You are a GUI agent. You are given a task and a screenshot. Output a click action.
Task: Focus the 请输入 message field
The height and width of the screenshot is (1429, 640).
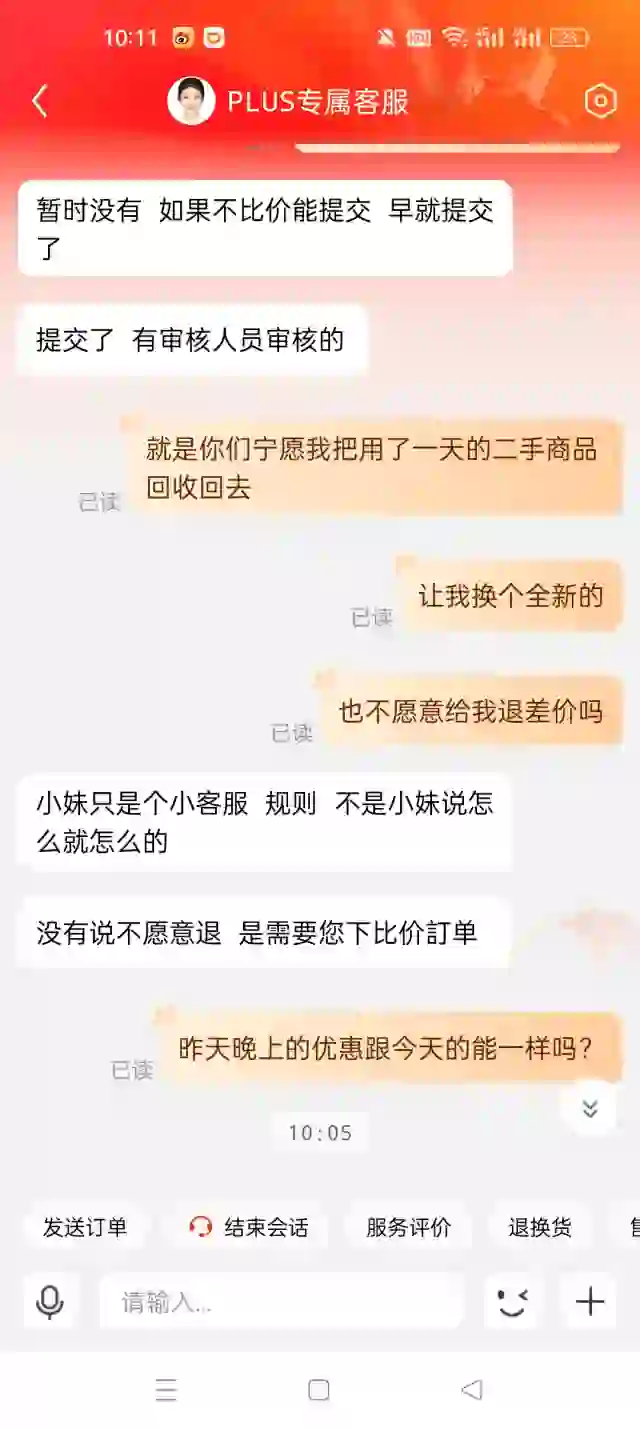pos(280,1302)
